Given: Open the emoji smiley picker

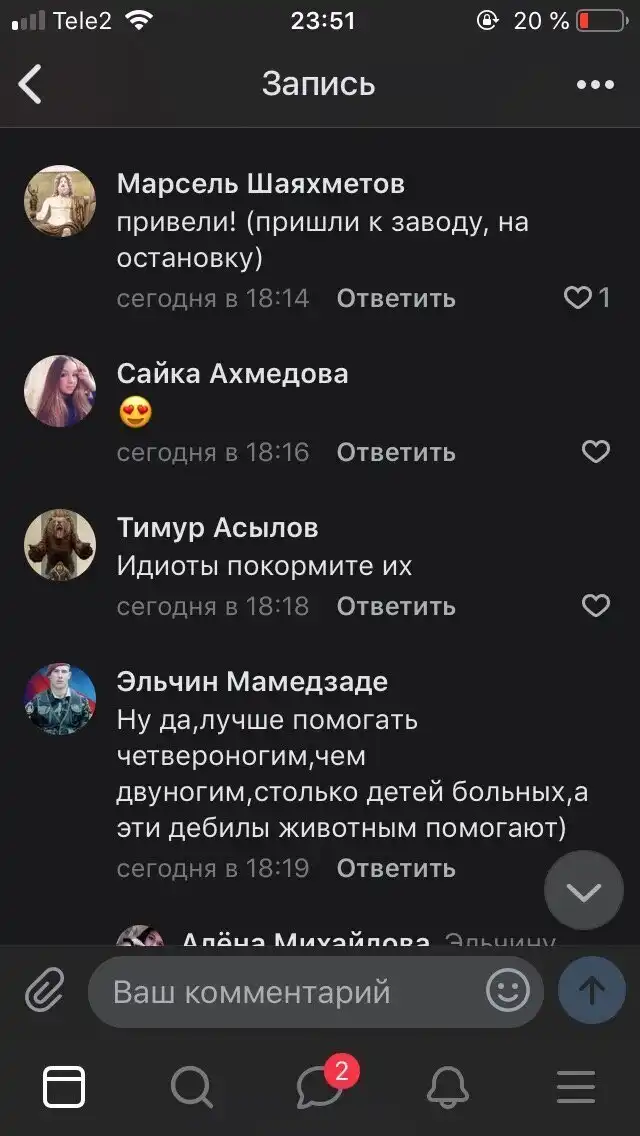Looking at the screenshot, I should (x=508, y=991).
